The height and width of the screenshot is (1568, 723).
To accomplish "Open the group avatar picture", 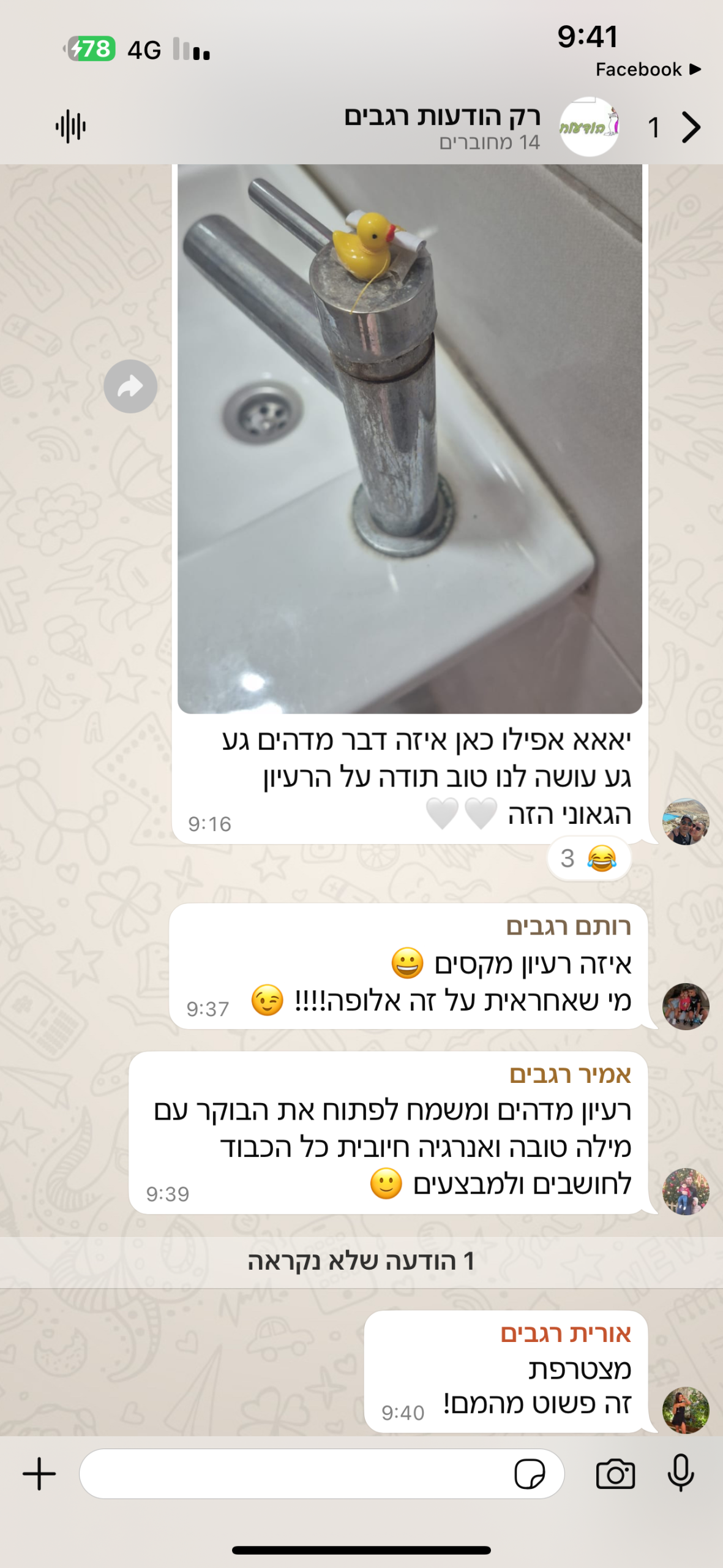I will coord(590,127).
